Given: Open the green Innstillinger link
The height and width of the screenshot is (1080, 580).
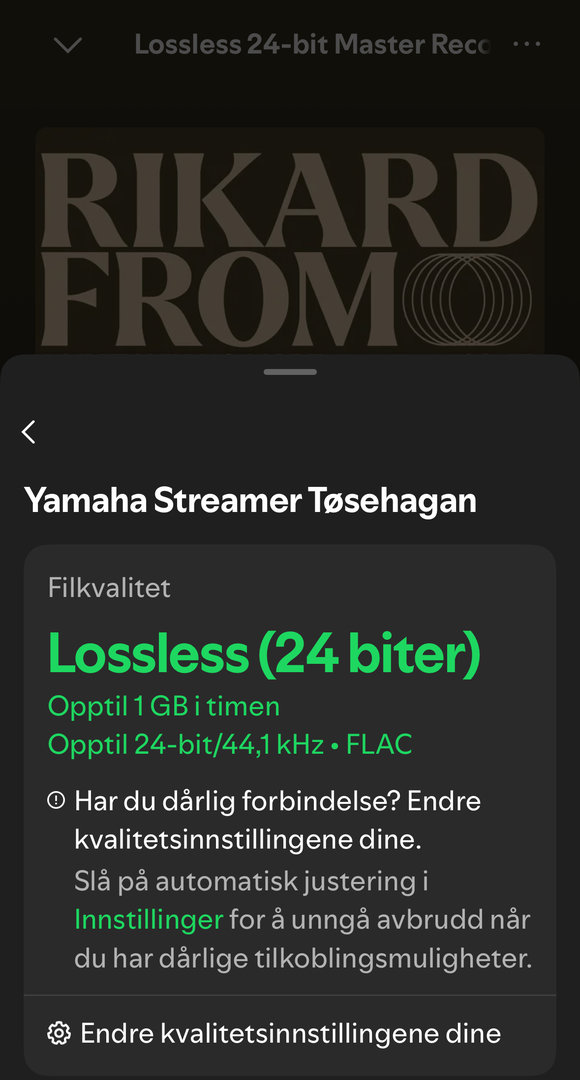Looking at the screenshot, I should (x=148, y=920).
